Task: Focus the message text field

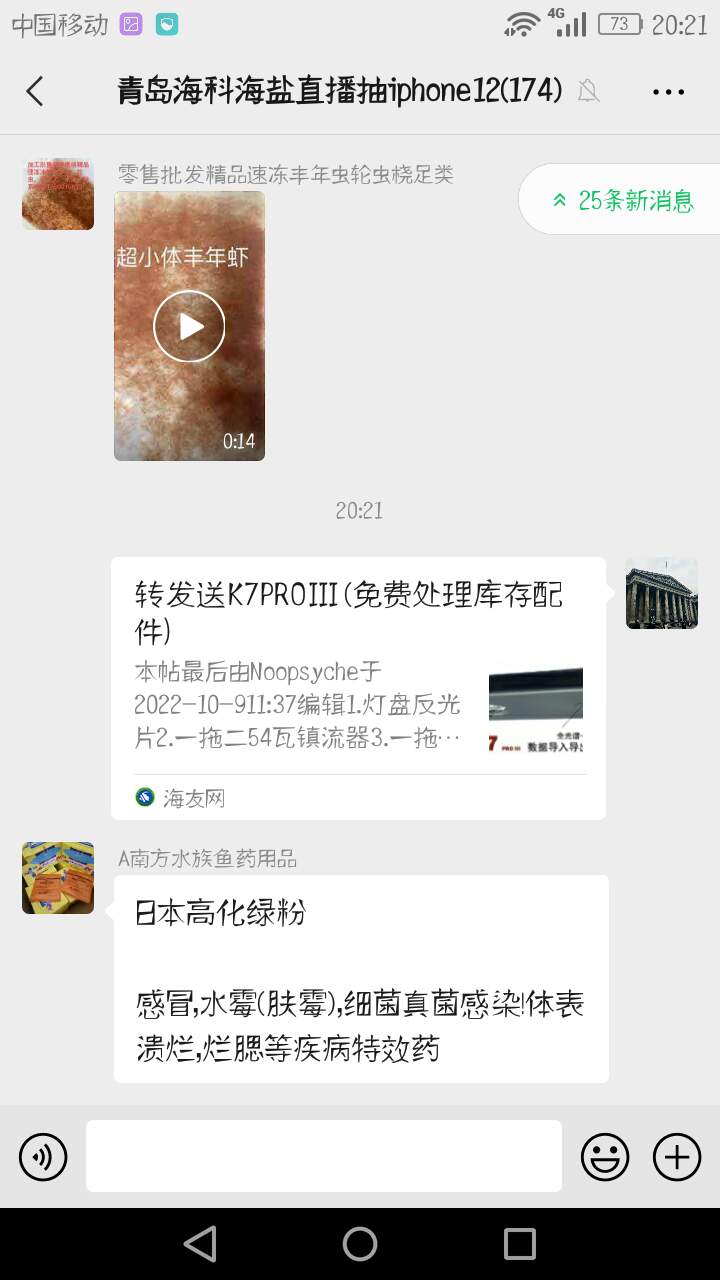Action: [x=324, y=1156]
